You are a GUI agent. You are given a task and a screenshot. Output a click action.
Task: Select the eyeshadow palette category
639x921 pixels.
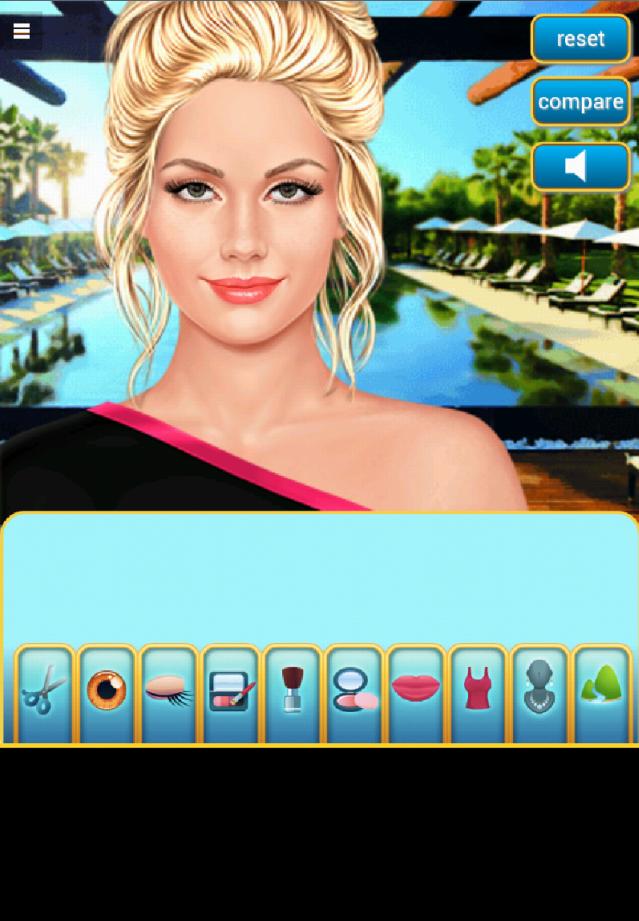pyautogui.click(x=231, y=692)
